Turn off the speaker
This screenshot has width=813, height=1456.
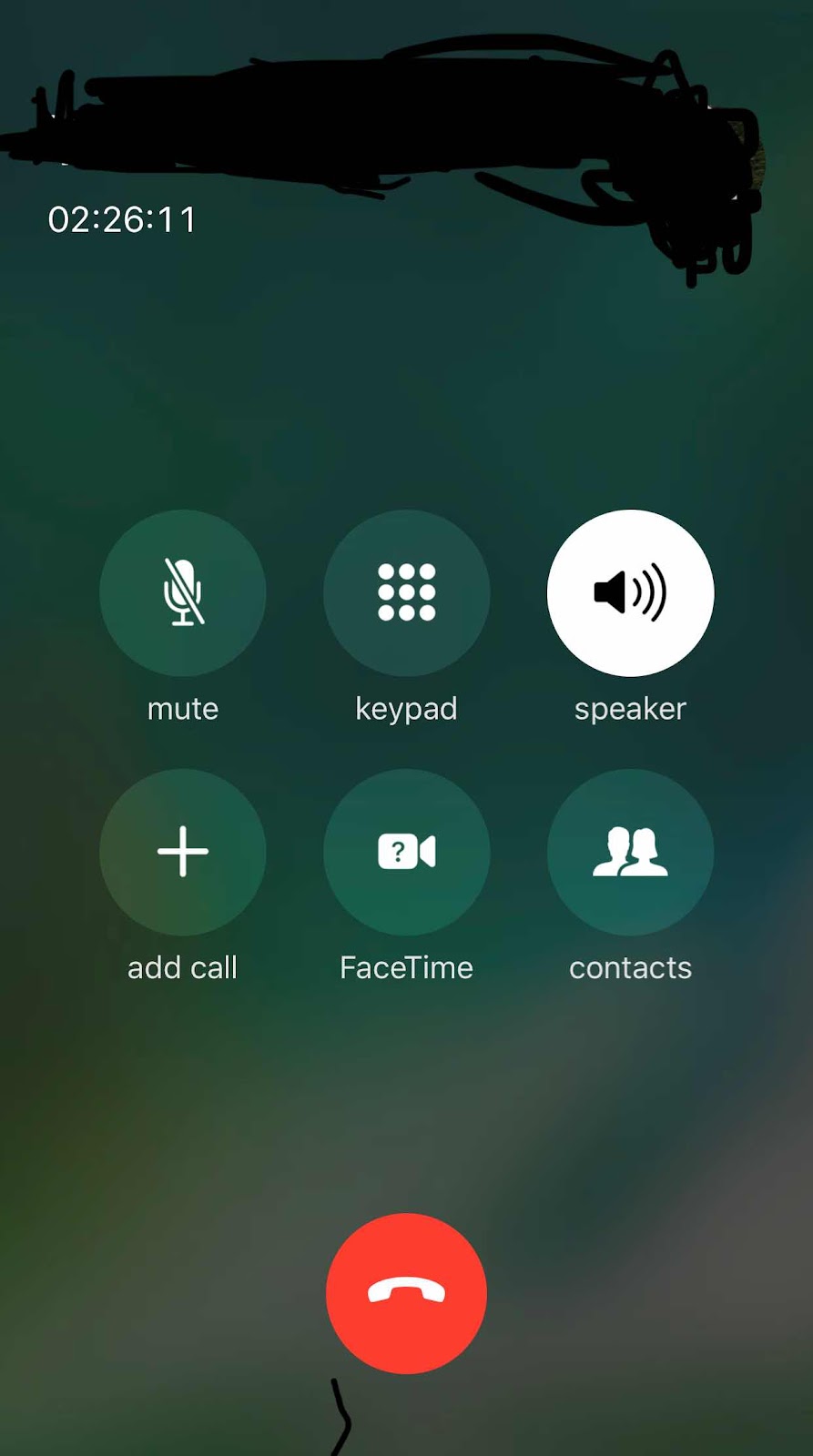point(630,592)
